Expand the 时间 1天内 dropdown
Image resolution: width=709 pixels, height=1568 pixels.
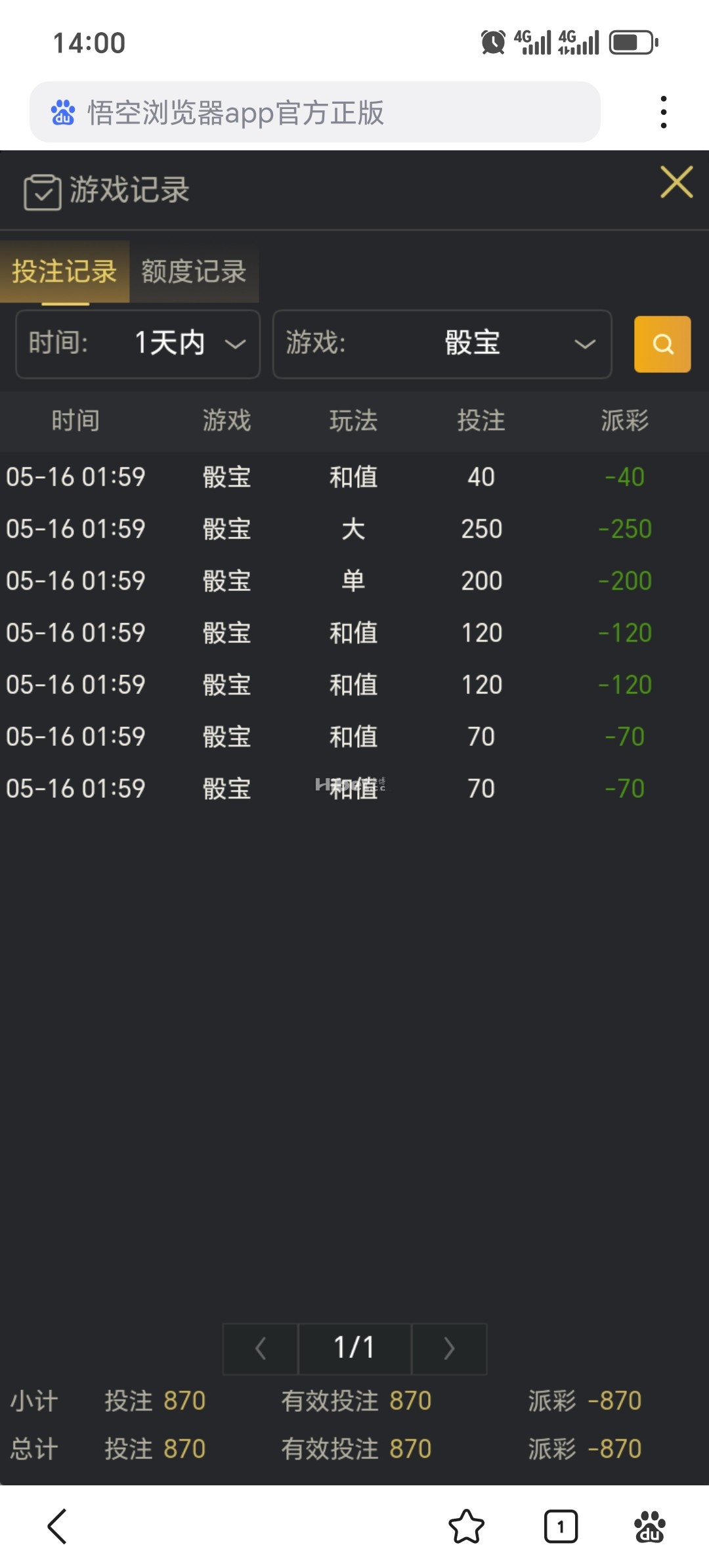137,344
